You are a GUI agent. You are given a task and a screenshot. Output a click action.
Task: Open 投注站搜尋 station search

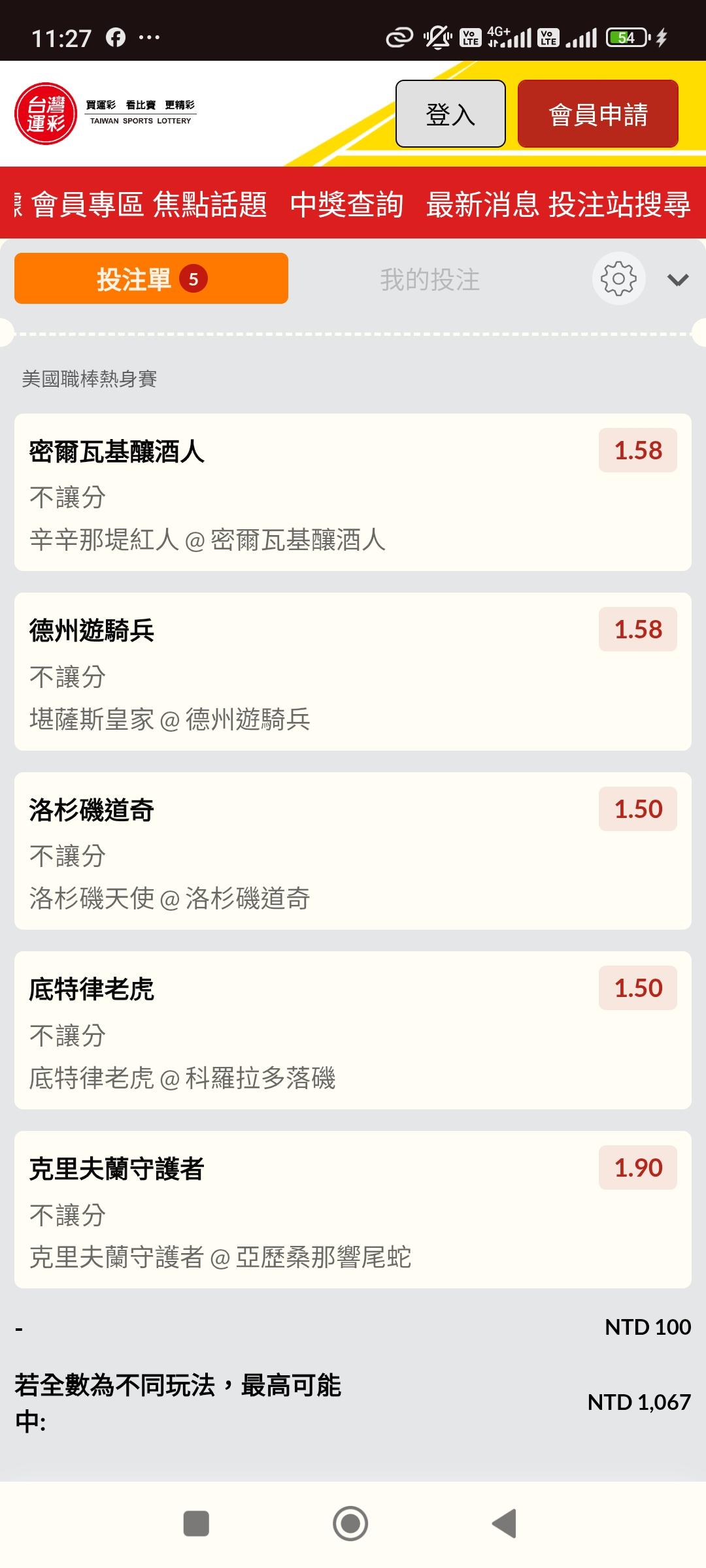(619, 204)
